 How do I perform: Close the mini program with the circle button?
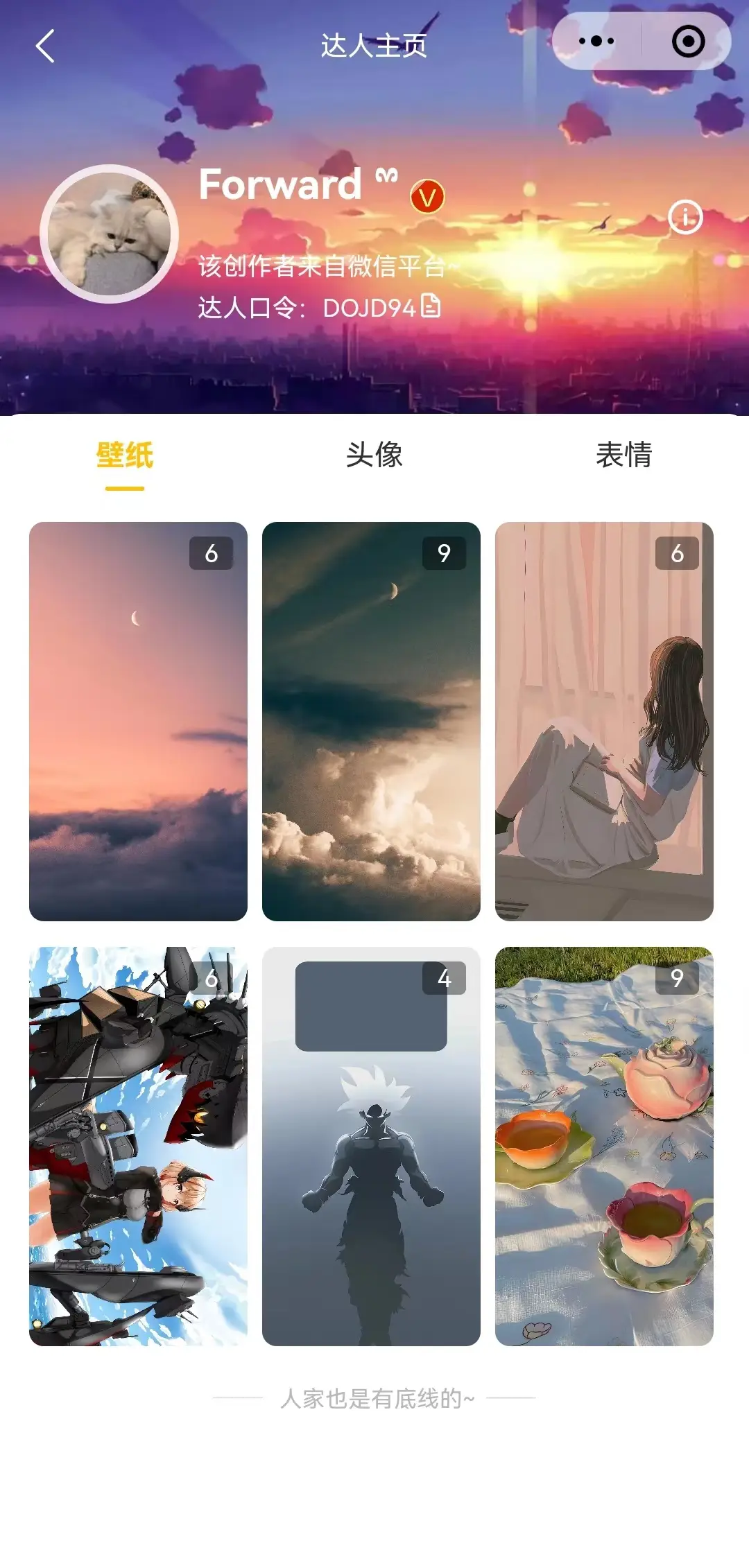[x=688, y=42]
